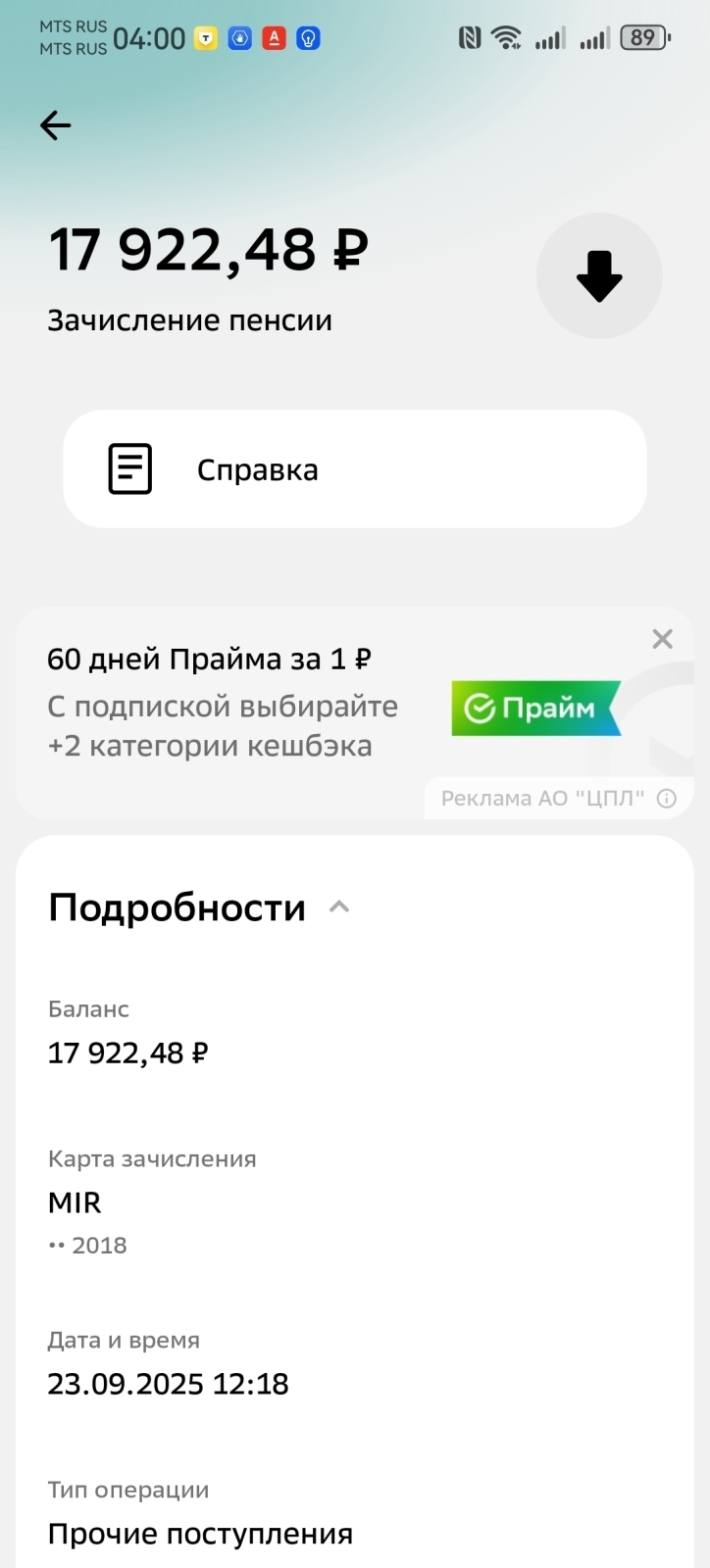Collapse the Подробности section
Image resolution: width=710 pixels, height=1568 pixels.
(x=338, y=906)
